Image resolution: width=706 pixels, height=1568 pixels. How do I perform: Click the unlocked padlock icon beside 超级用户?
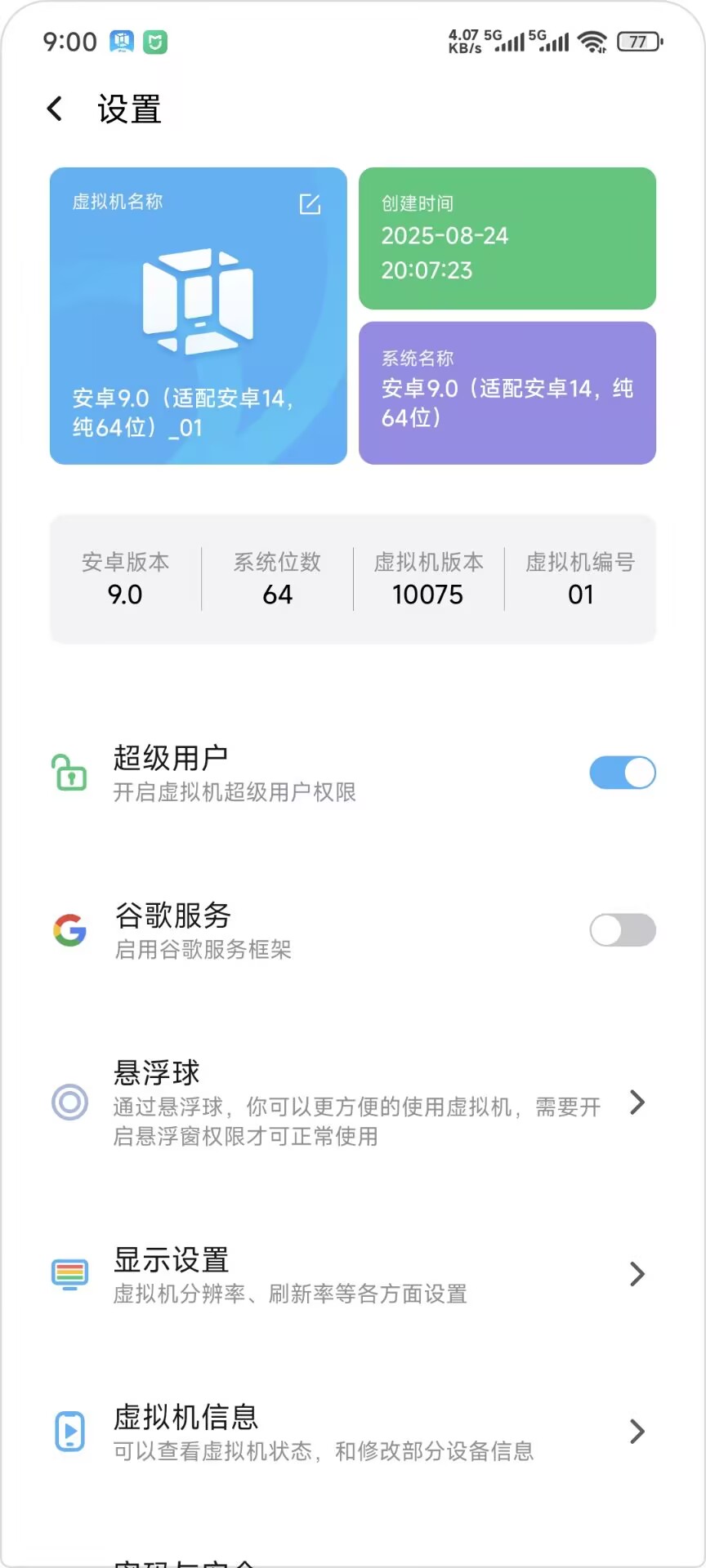pos(69,772)
